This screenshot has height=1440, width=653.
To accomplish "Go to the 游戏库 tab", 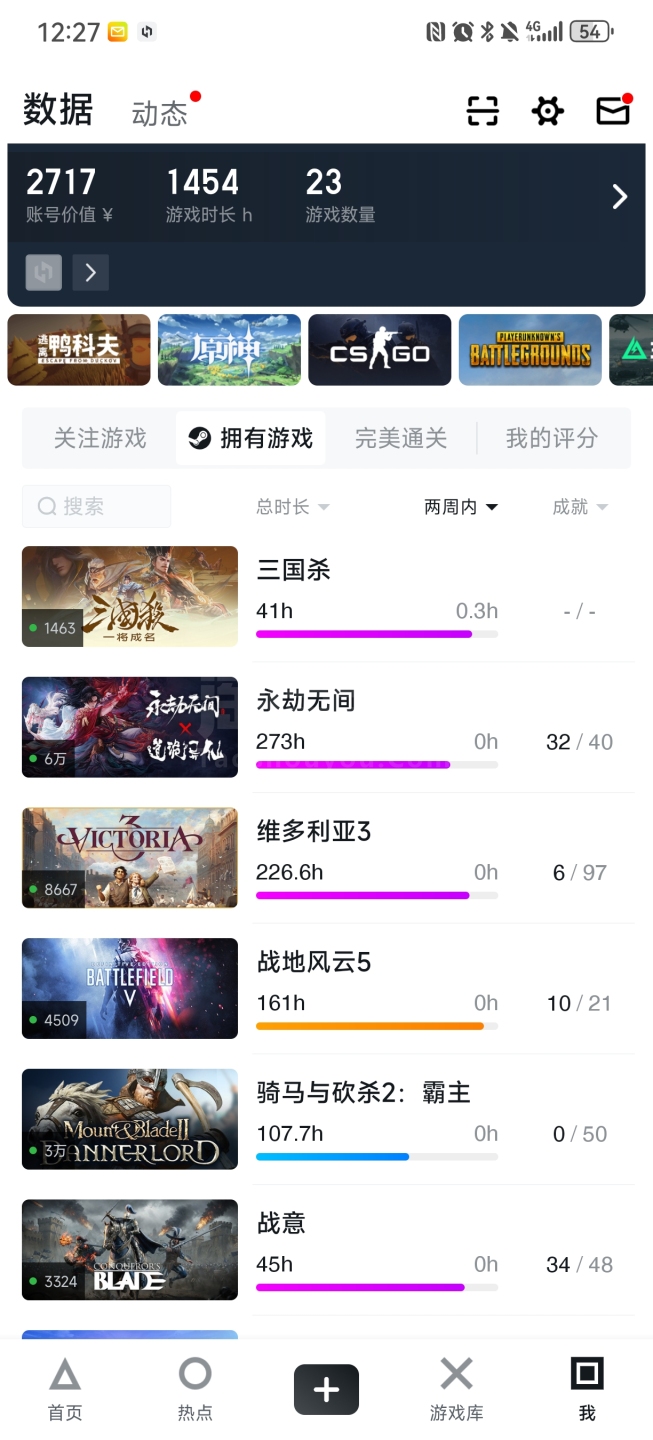I will point(457,1388).
